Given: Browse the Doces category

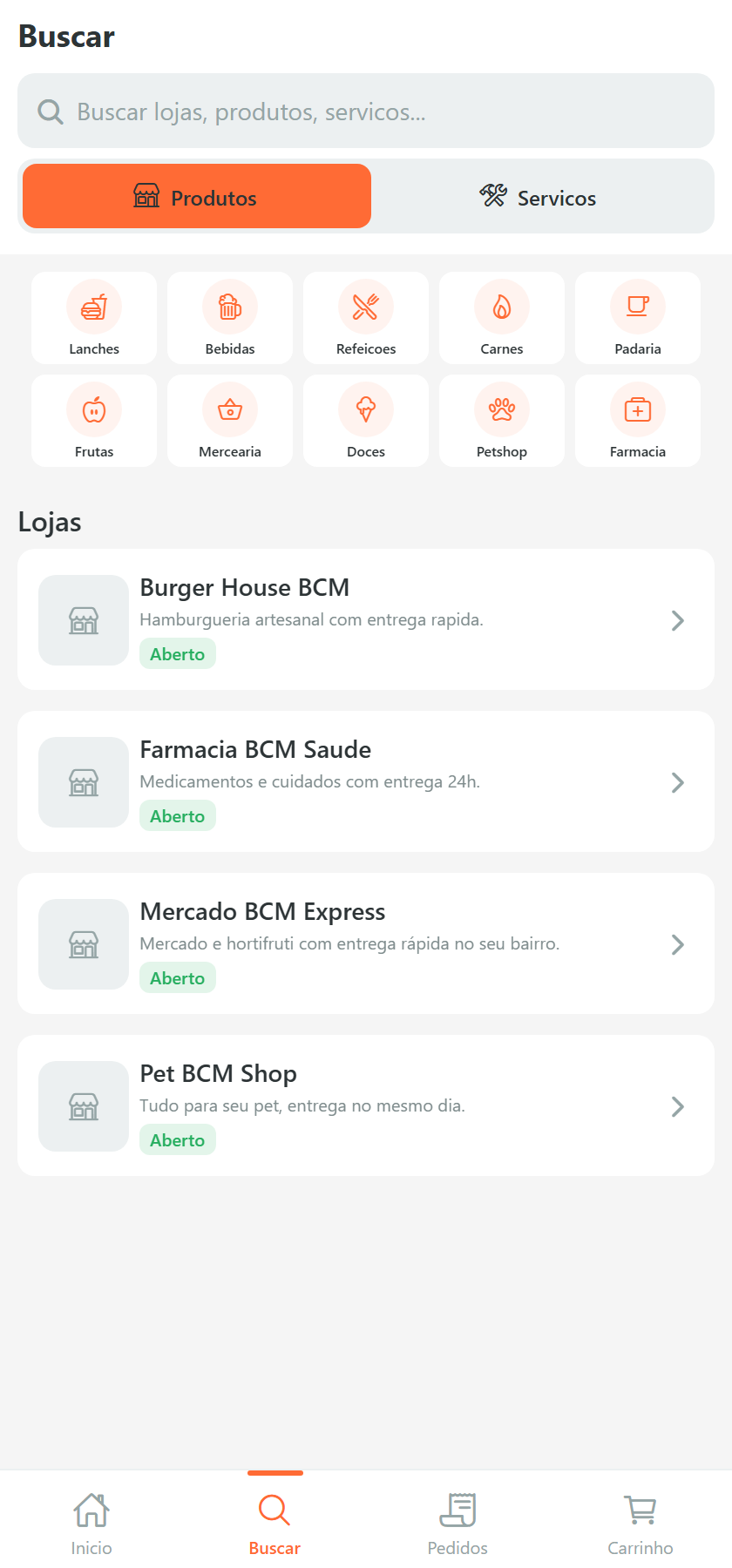Looking at the screenshot, I should [x=366, y=421].
